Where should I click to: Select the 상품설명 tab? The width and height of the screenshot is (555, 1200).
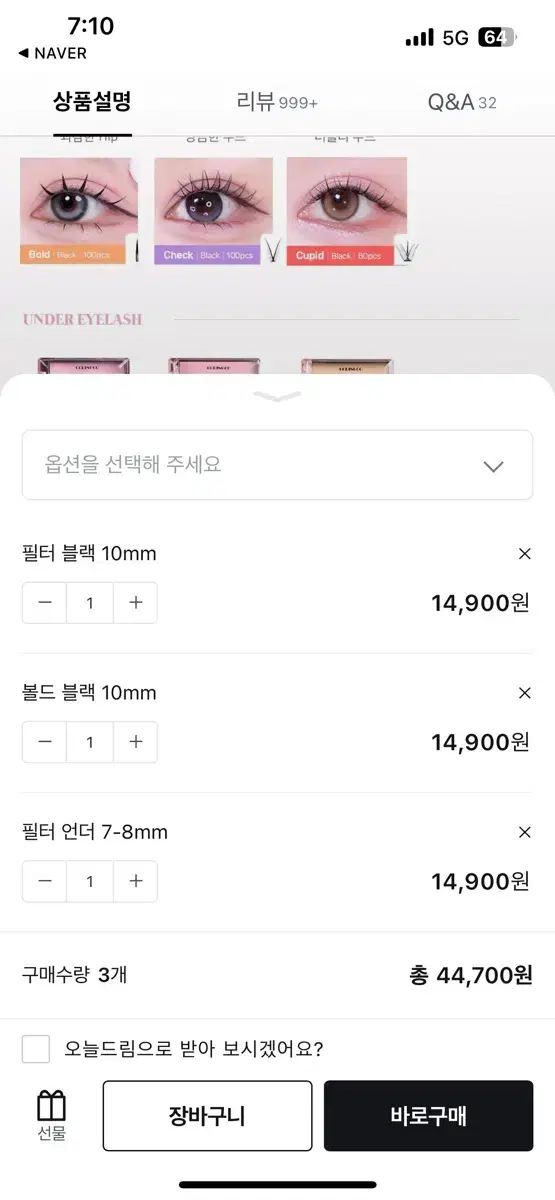click(92, 102)
